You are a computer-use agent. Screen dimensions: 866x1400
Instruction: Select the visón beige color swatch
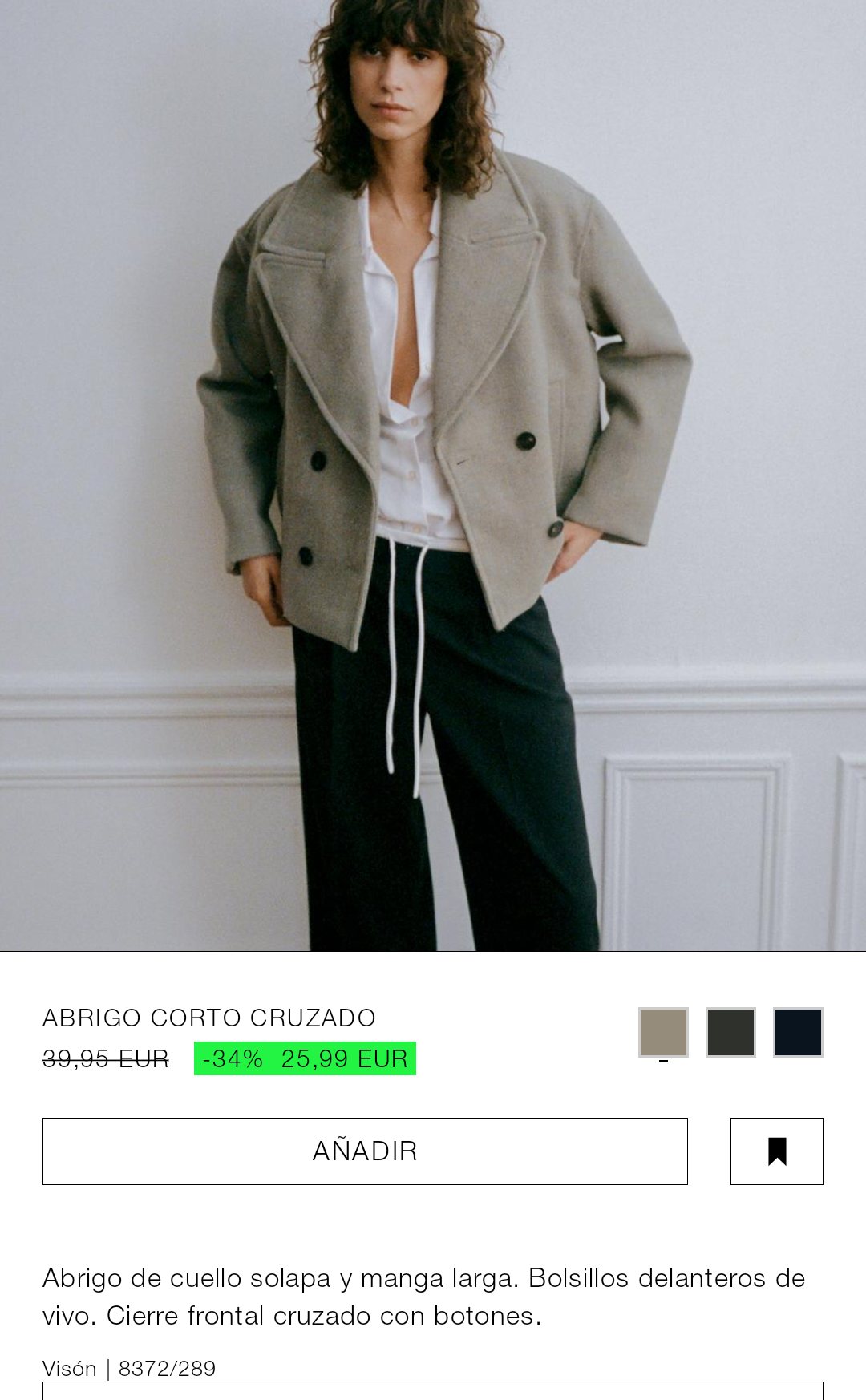pos(663,1032)
